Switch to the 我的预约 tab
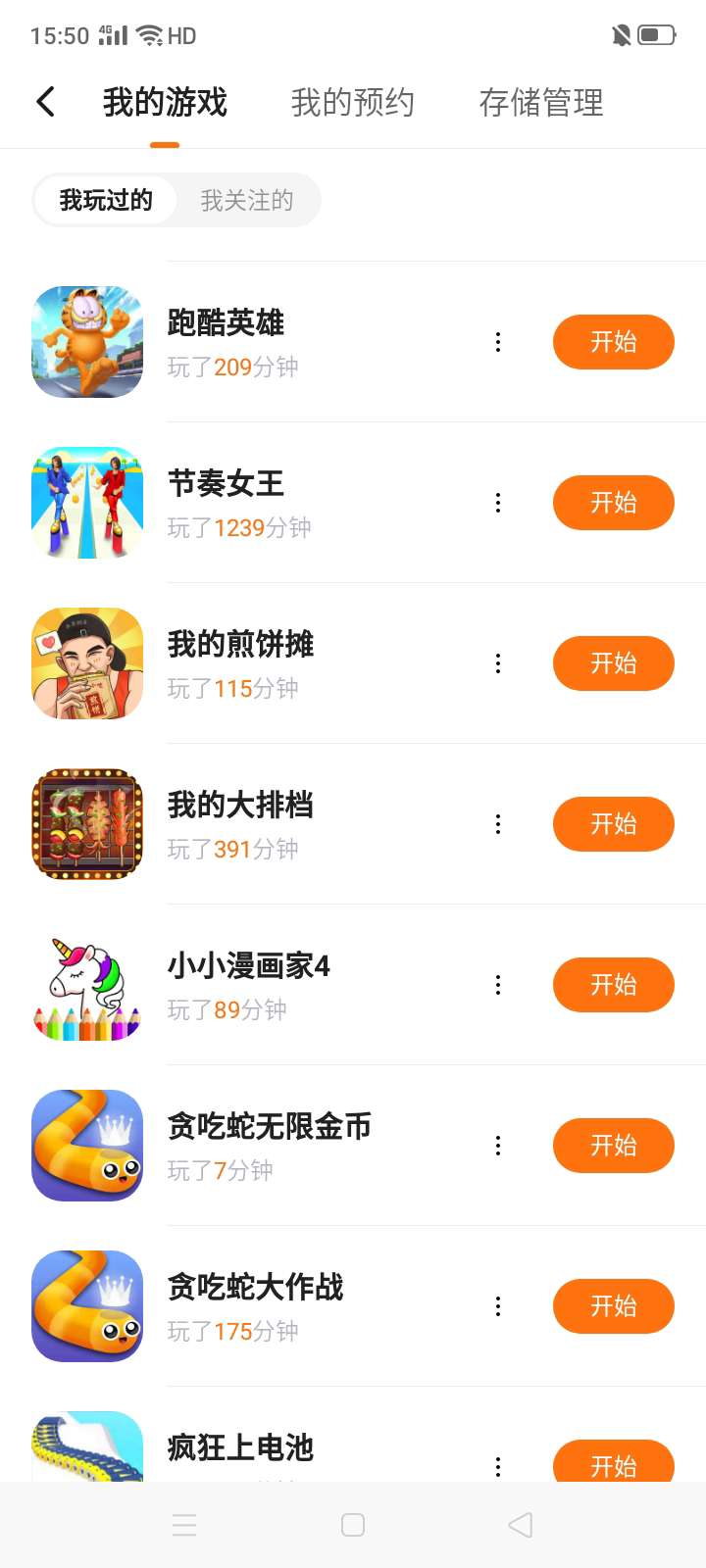 point(352,102)
